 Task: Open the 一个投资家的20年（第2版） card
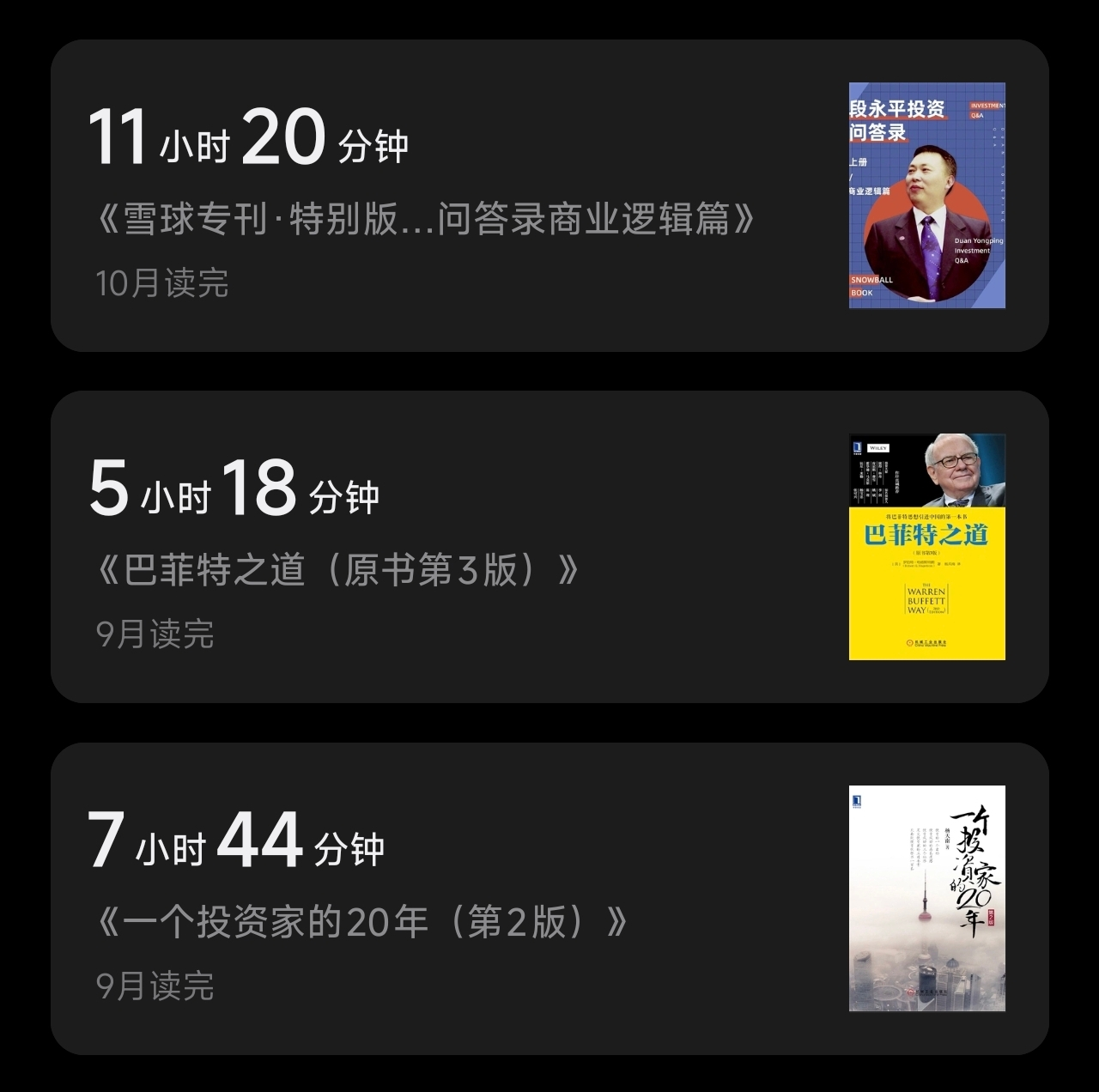tap(549, 899)
